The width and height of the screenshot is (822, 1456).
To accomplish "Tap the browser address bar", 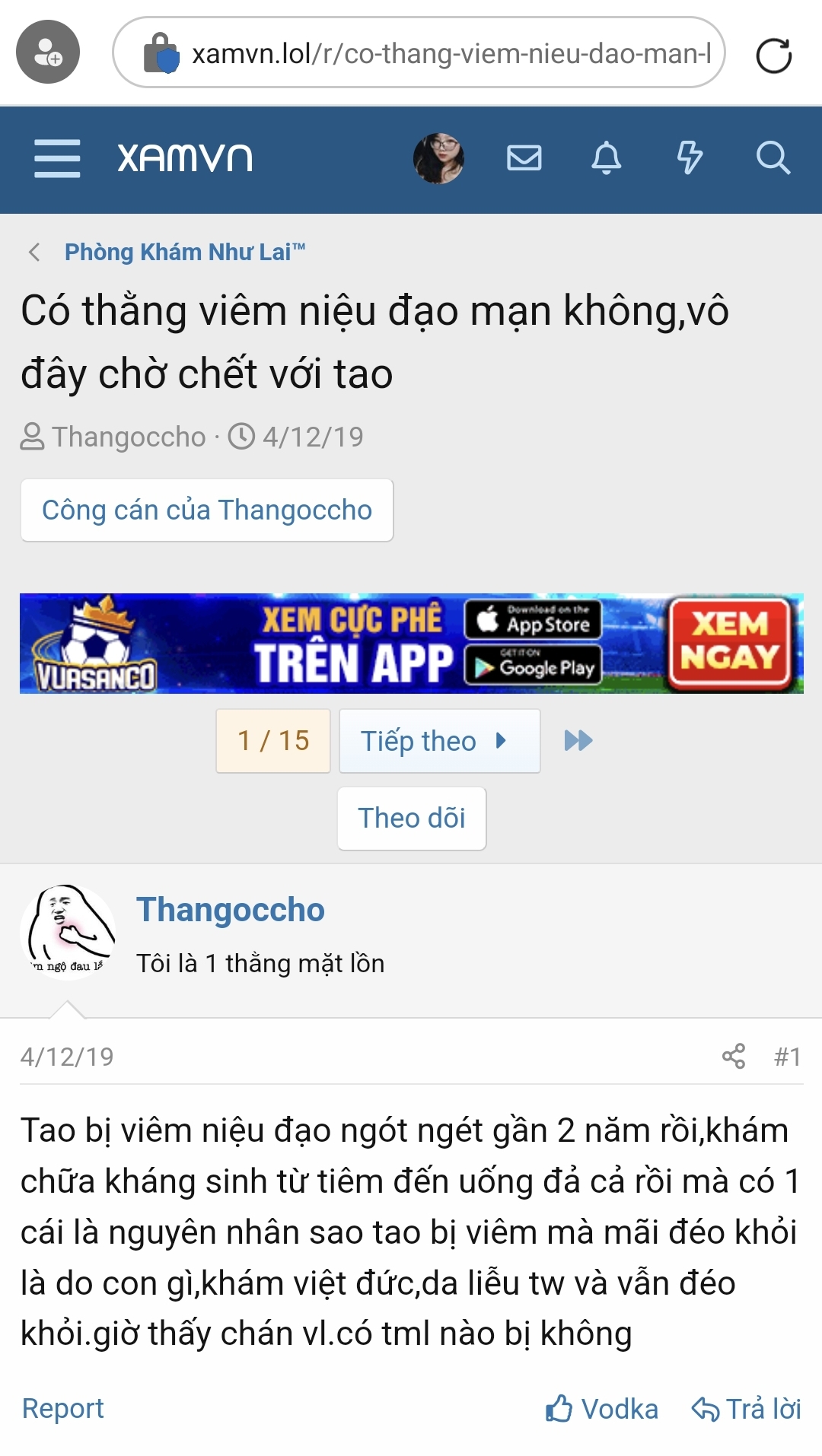I will point(449,53).
